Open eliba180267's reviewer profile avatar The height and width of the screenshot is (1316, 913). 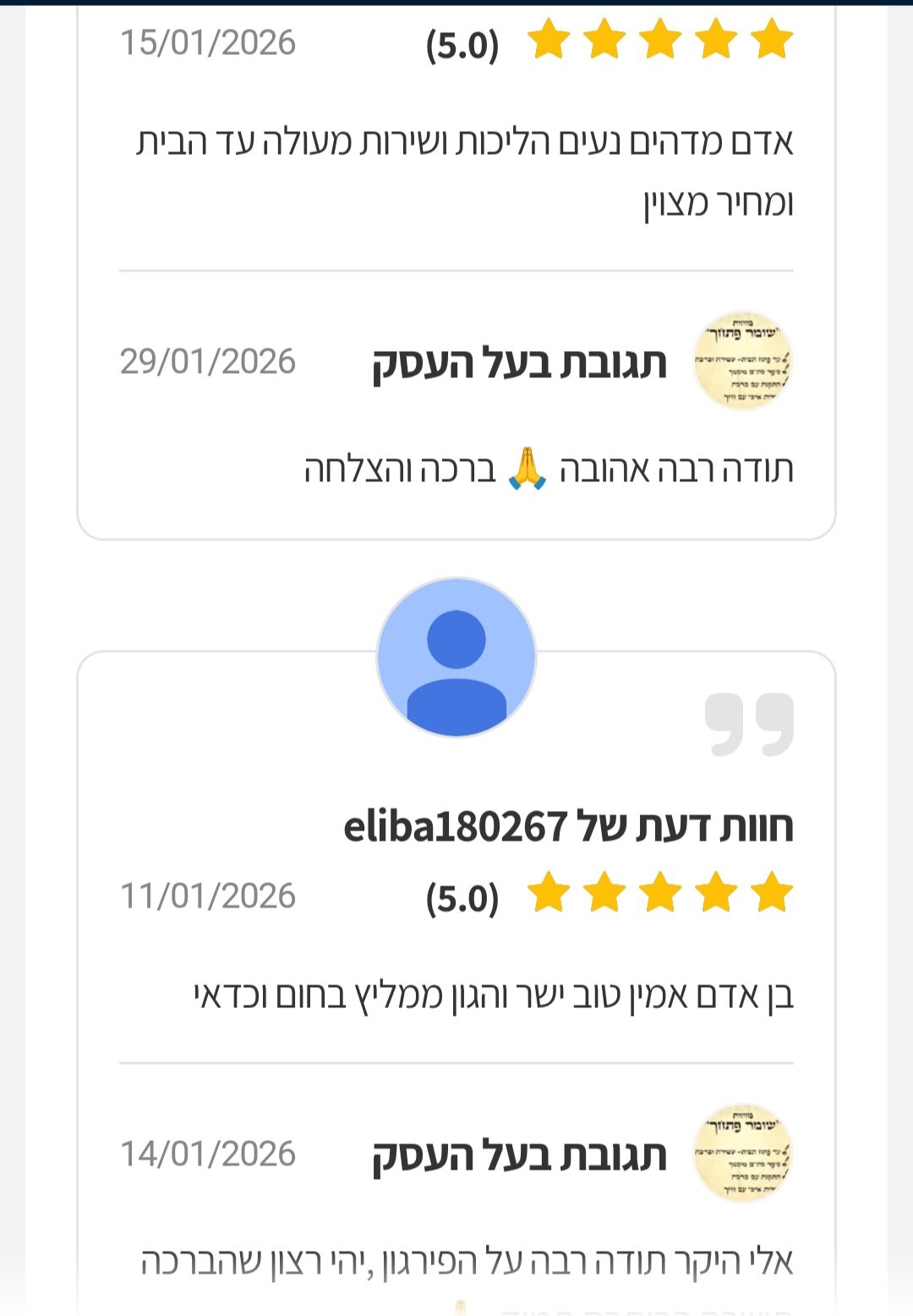456,658
